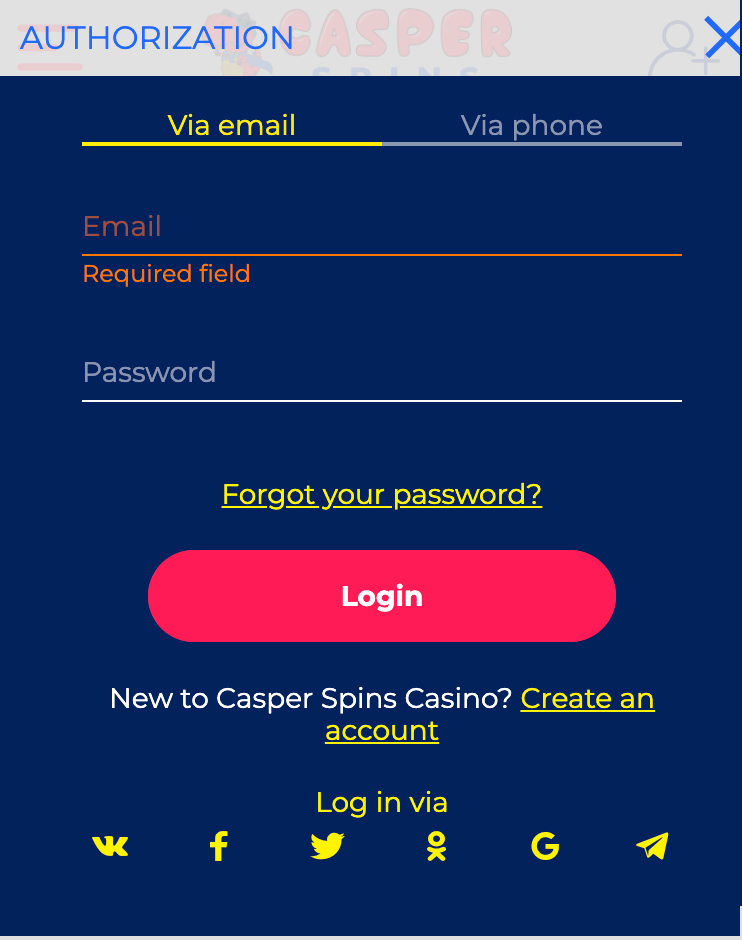Log in via Odnoklassniki icon
Image resolution: width=742 pixels, height=940 pixels.
pos(436,847)
